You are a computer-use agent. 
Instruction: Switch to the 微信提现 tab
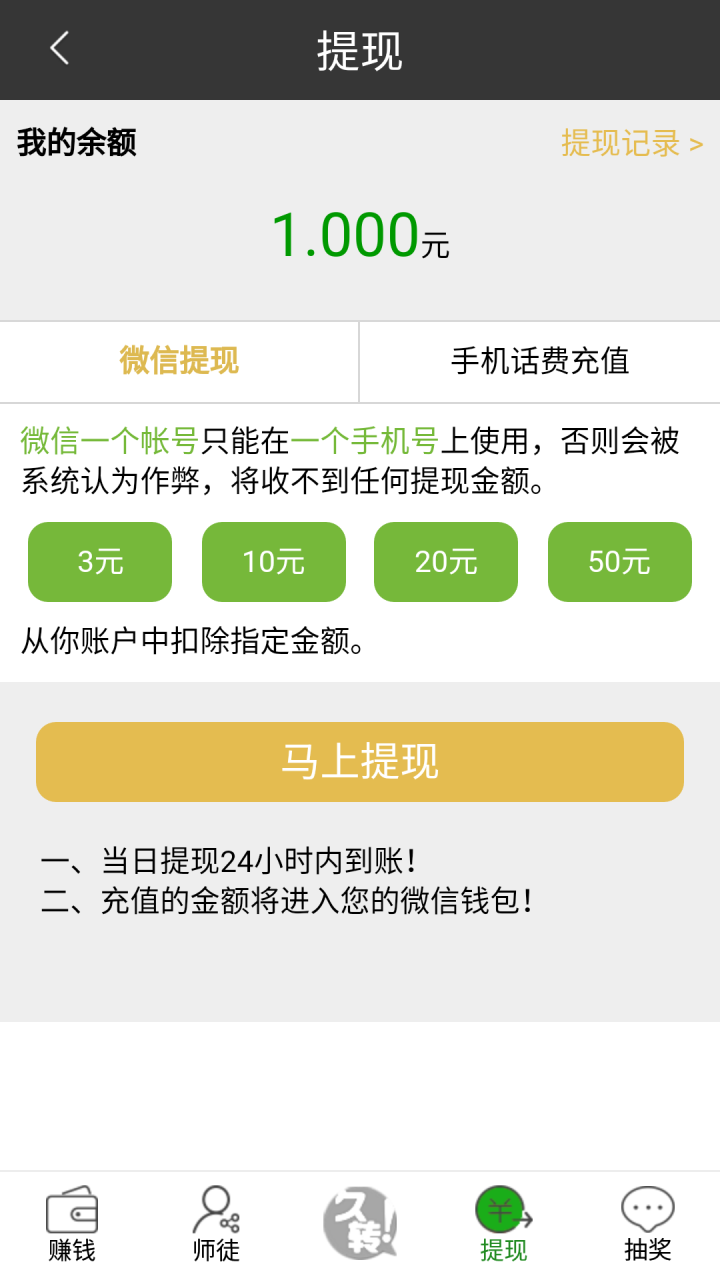point(179,361)
